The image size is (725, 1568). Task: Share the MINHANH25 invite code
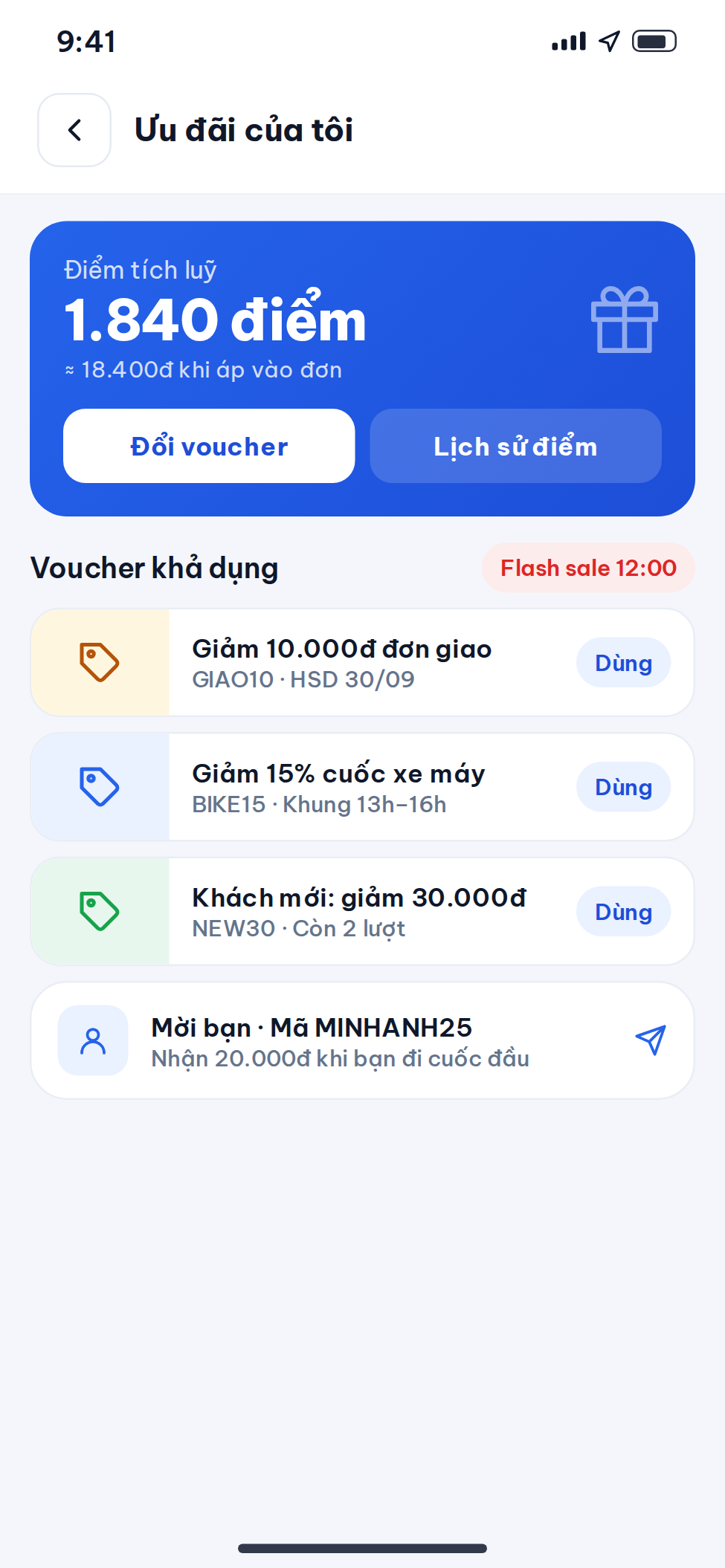(x=650, y=1040)
